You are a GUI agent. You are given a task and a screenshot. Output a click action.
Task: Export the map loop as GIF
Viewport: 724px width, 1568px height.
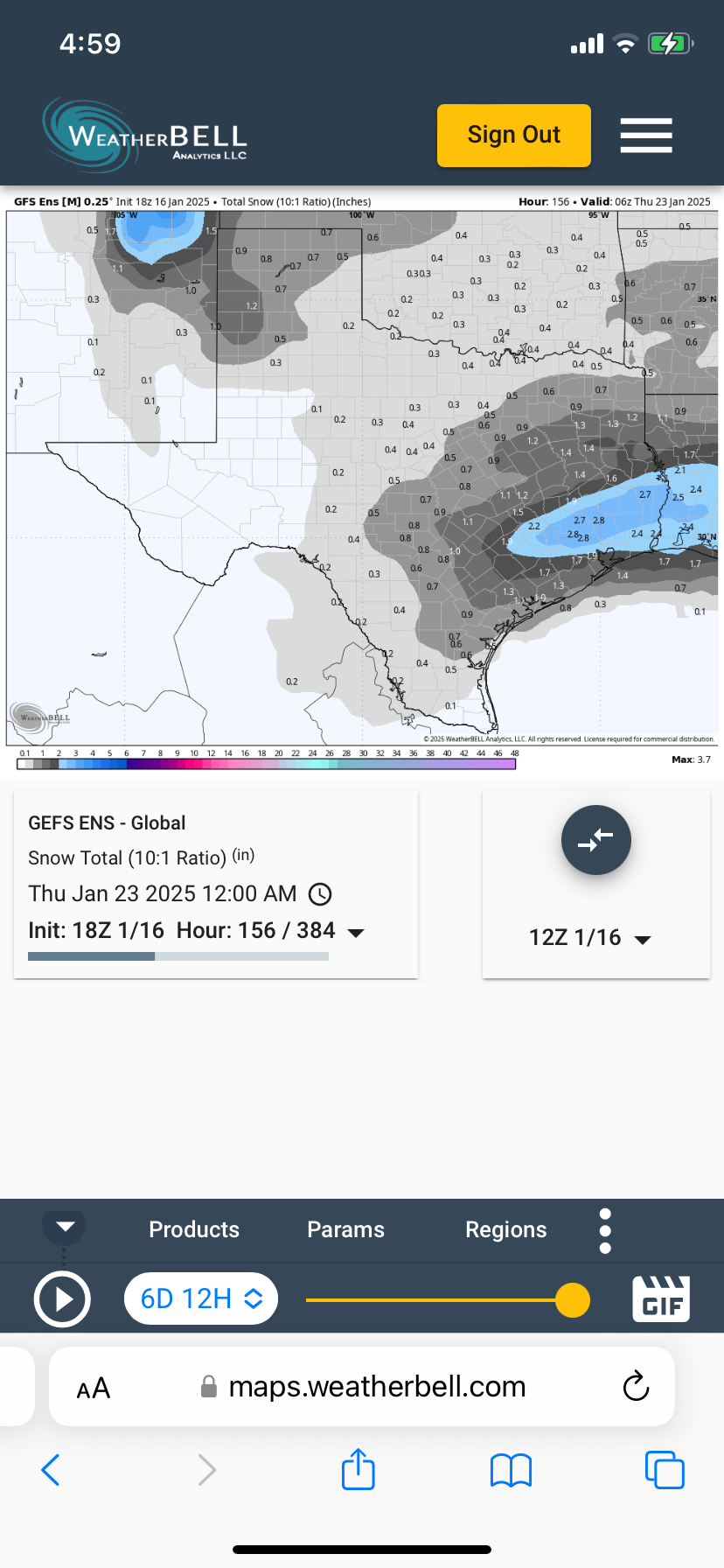click(x=661, y=1298)
